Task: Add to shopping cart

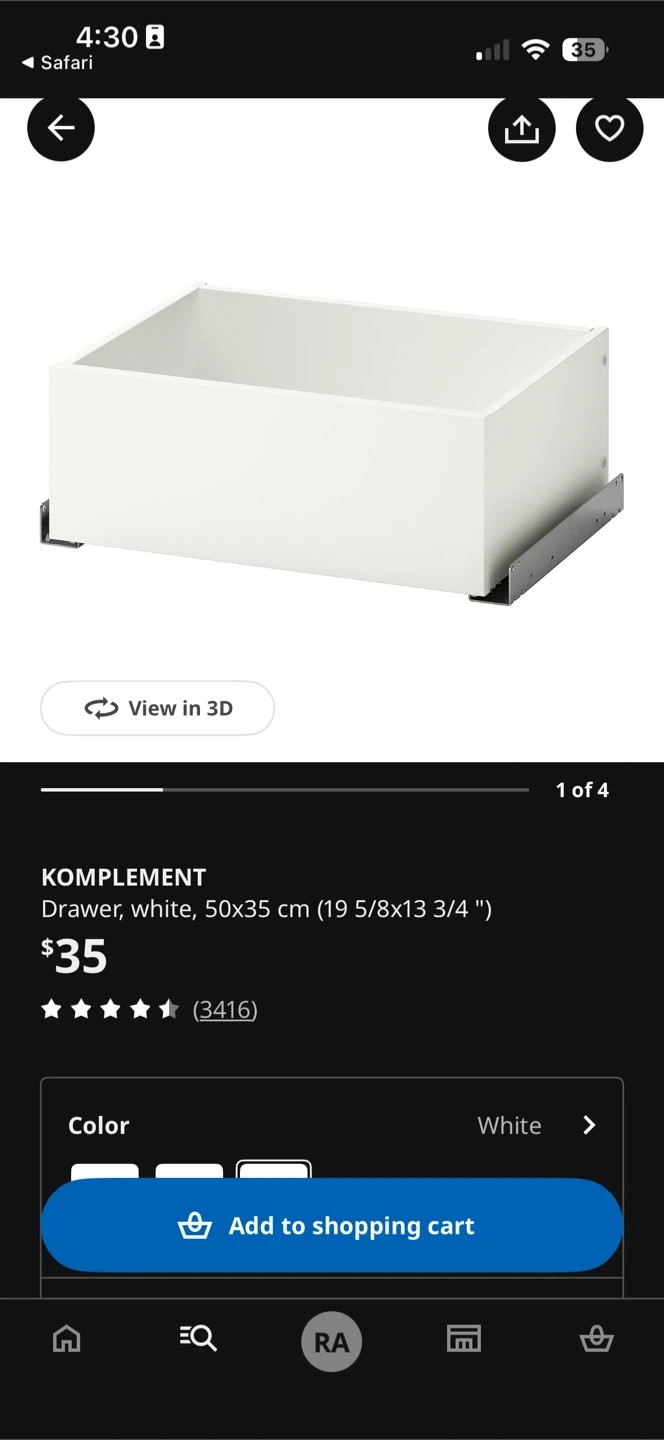Action: point(331,1225)
